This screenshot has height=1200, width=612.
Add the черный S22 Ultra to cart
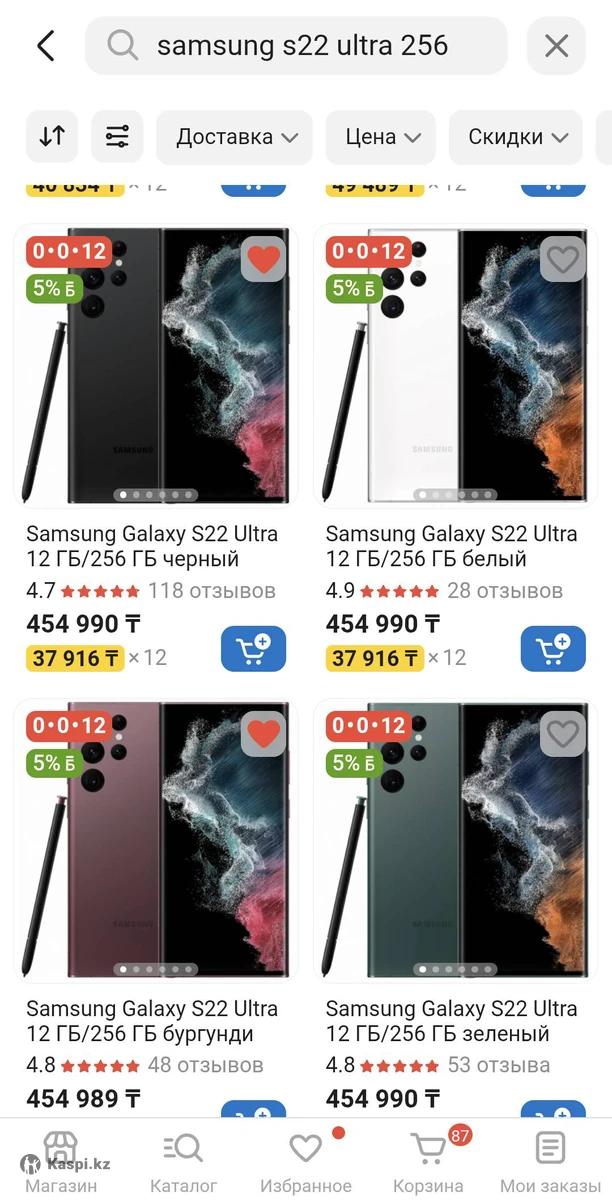click(x=253, y=649)
